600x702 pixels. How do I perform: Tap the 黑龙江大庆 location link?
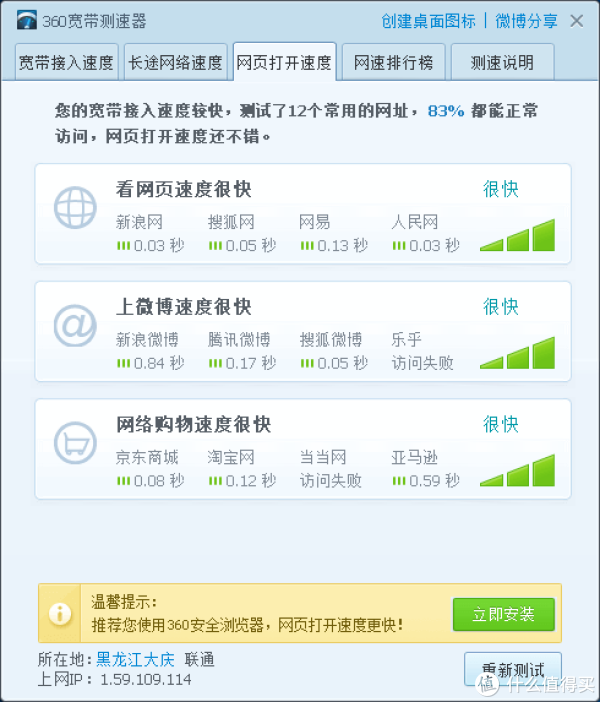point(135,660)
